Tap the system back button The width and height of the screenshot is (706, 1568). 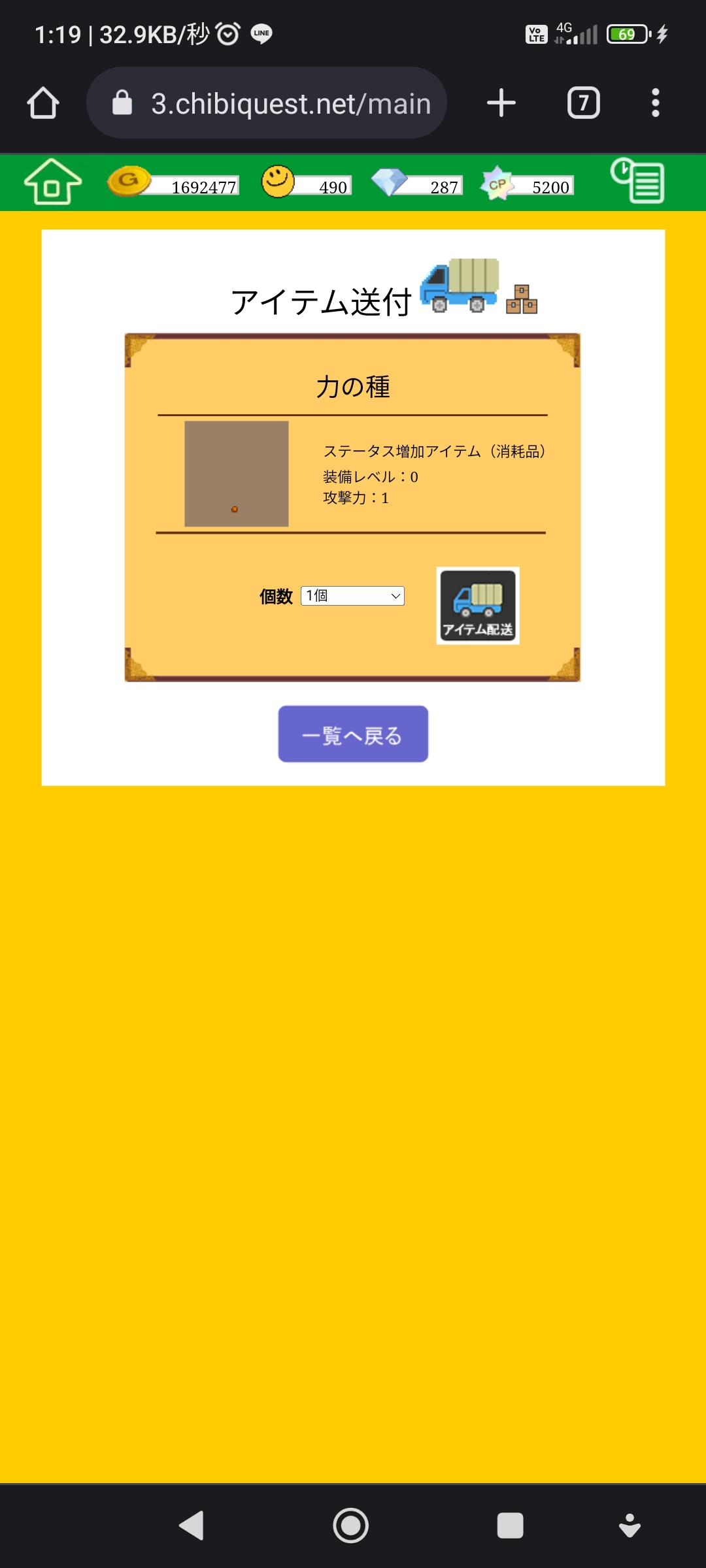tap(192, 1526)
